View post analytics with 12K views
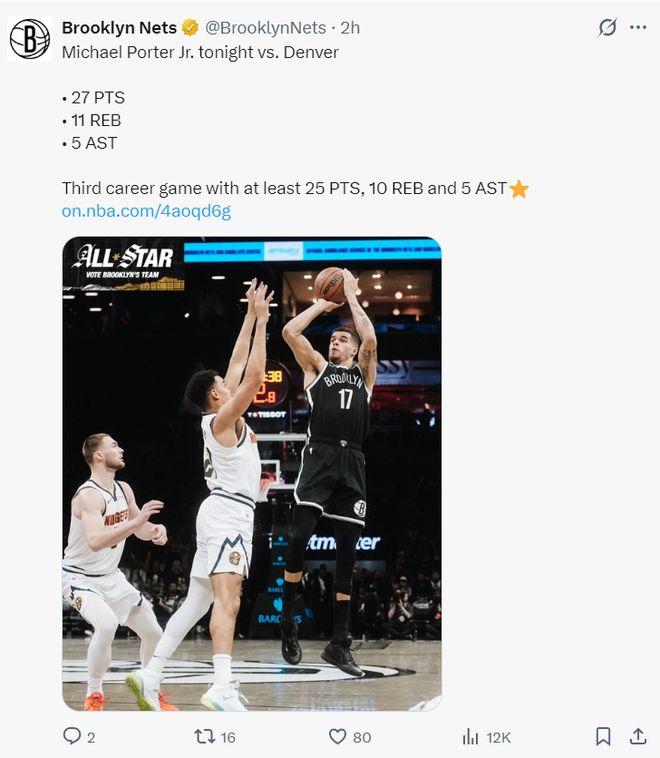This screenshot has height=758, width=660. [x=472, y=736]
